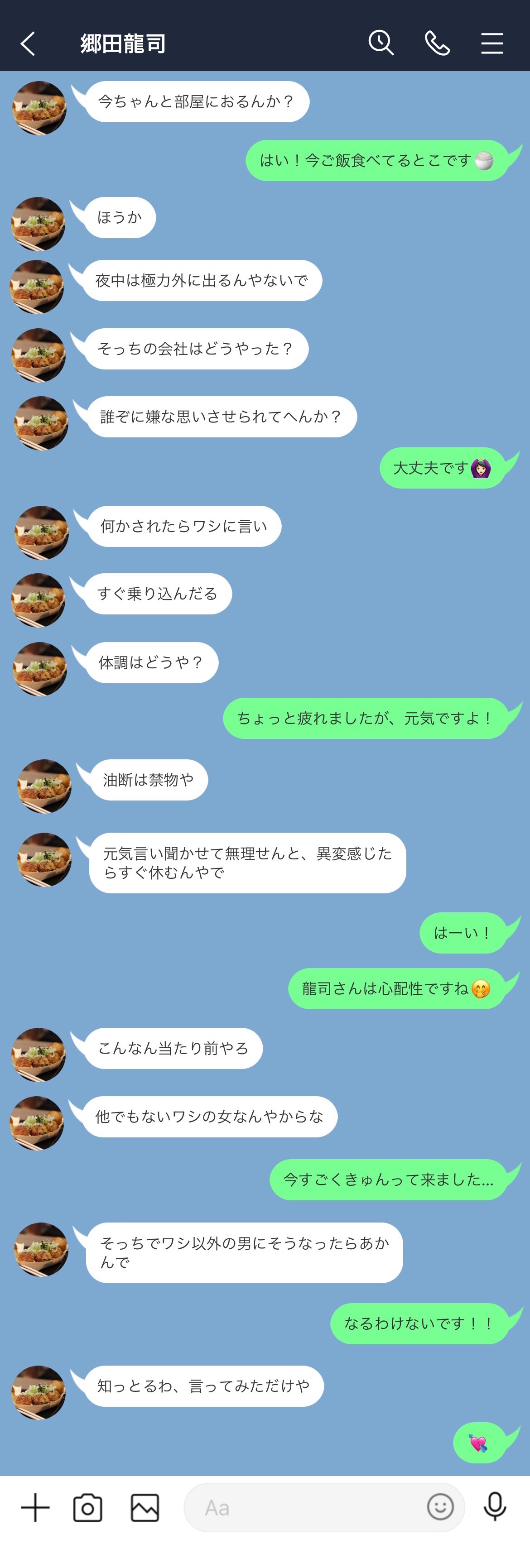Start a voice call with 郷田龍司
The width and height of the screenshot is (530, 1568).
coord(437,43)
